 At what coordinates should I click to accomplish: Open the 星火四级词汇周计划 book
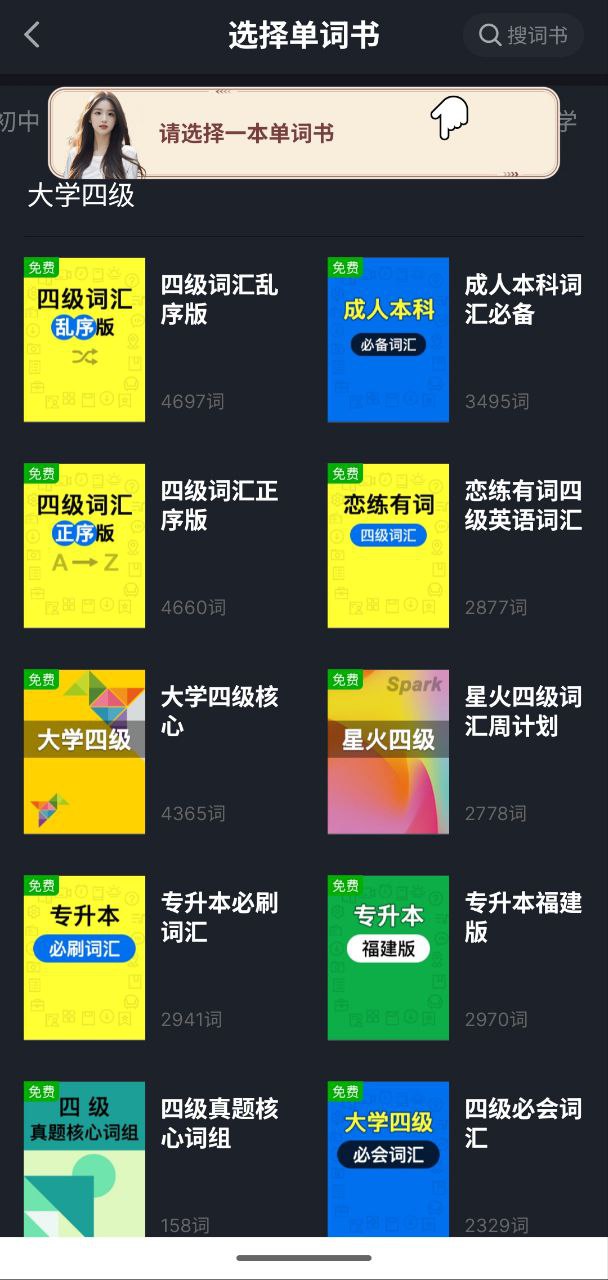389,752
